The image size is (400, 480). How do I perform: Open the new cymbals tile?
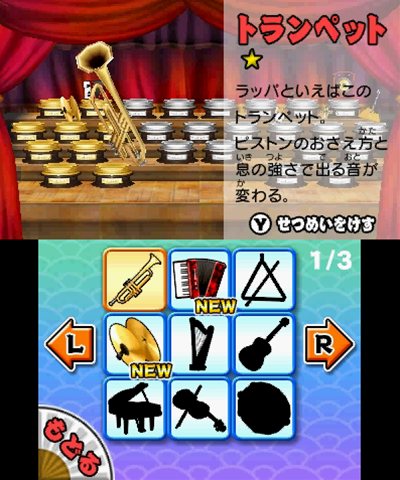[135, 344]
